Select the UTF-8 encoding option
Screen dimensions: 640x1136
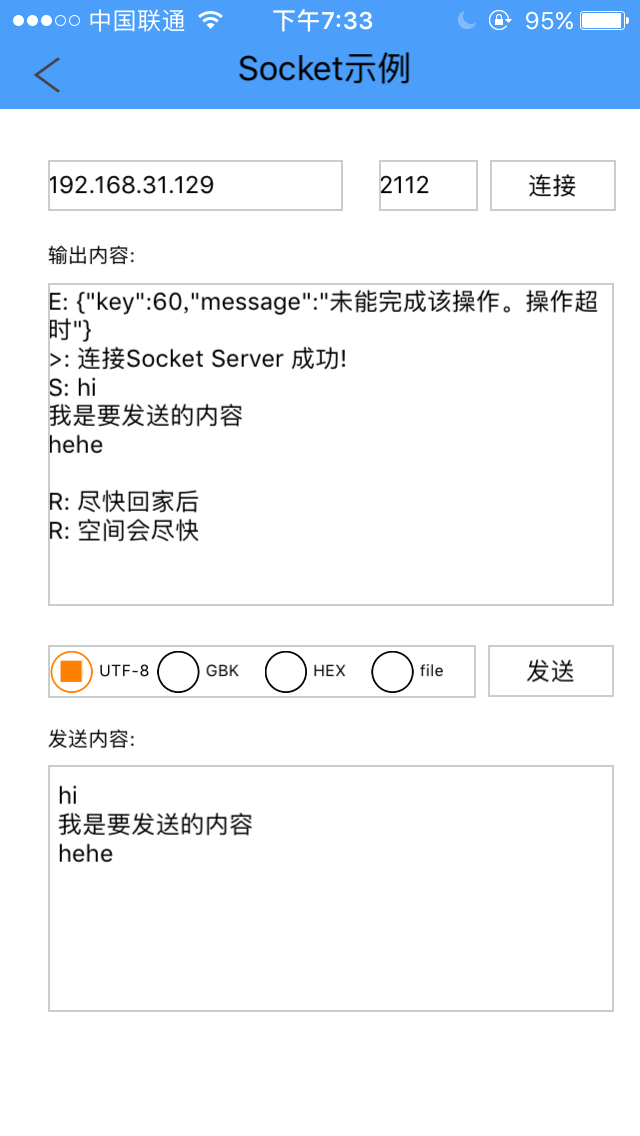(x=71, y=671)
